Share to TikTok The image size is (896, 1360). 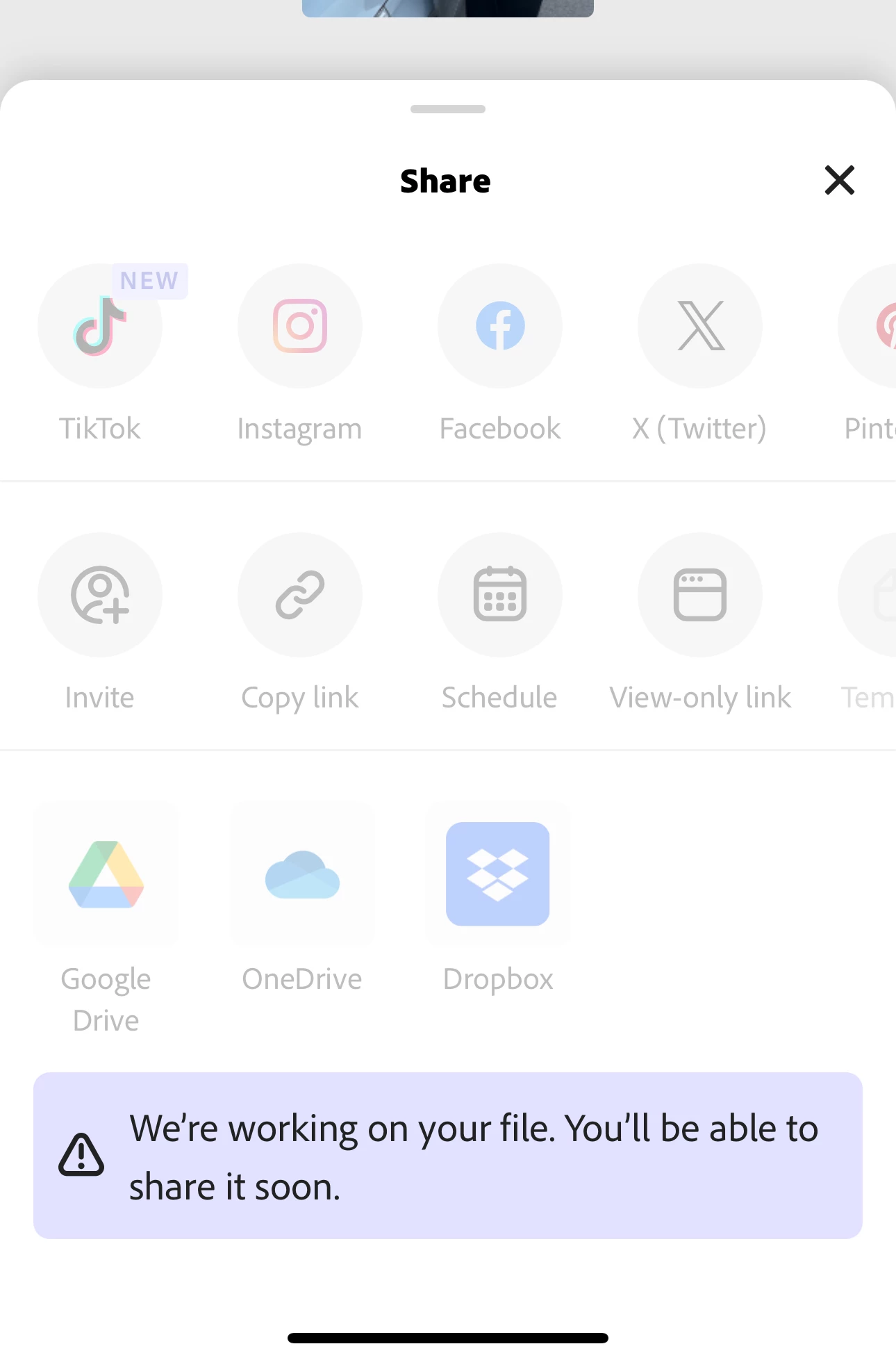[100, 326]
